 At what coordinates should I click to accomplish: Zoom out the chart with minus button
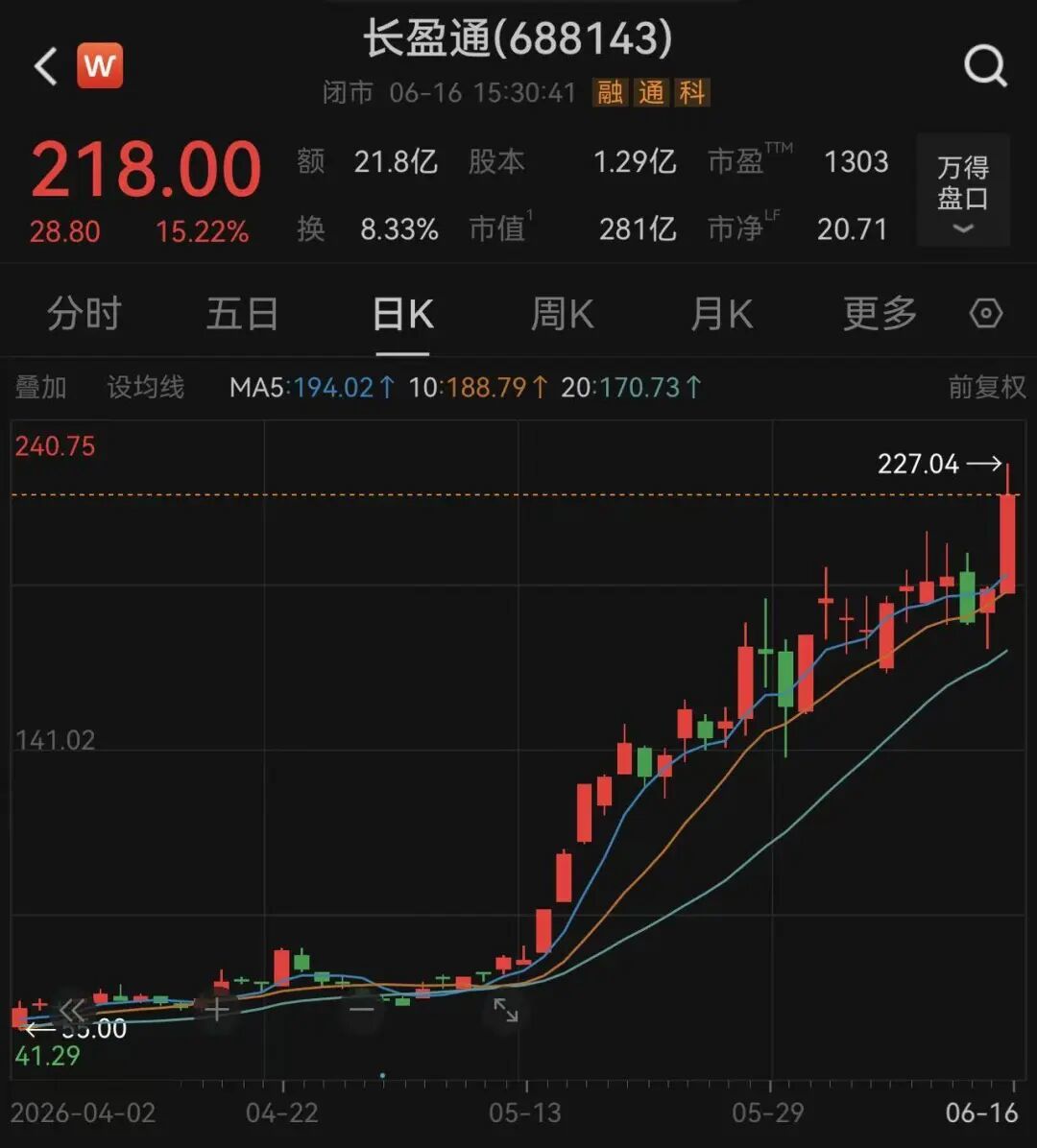pyautogui.click(x=362, y=1011)
